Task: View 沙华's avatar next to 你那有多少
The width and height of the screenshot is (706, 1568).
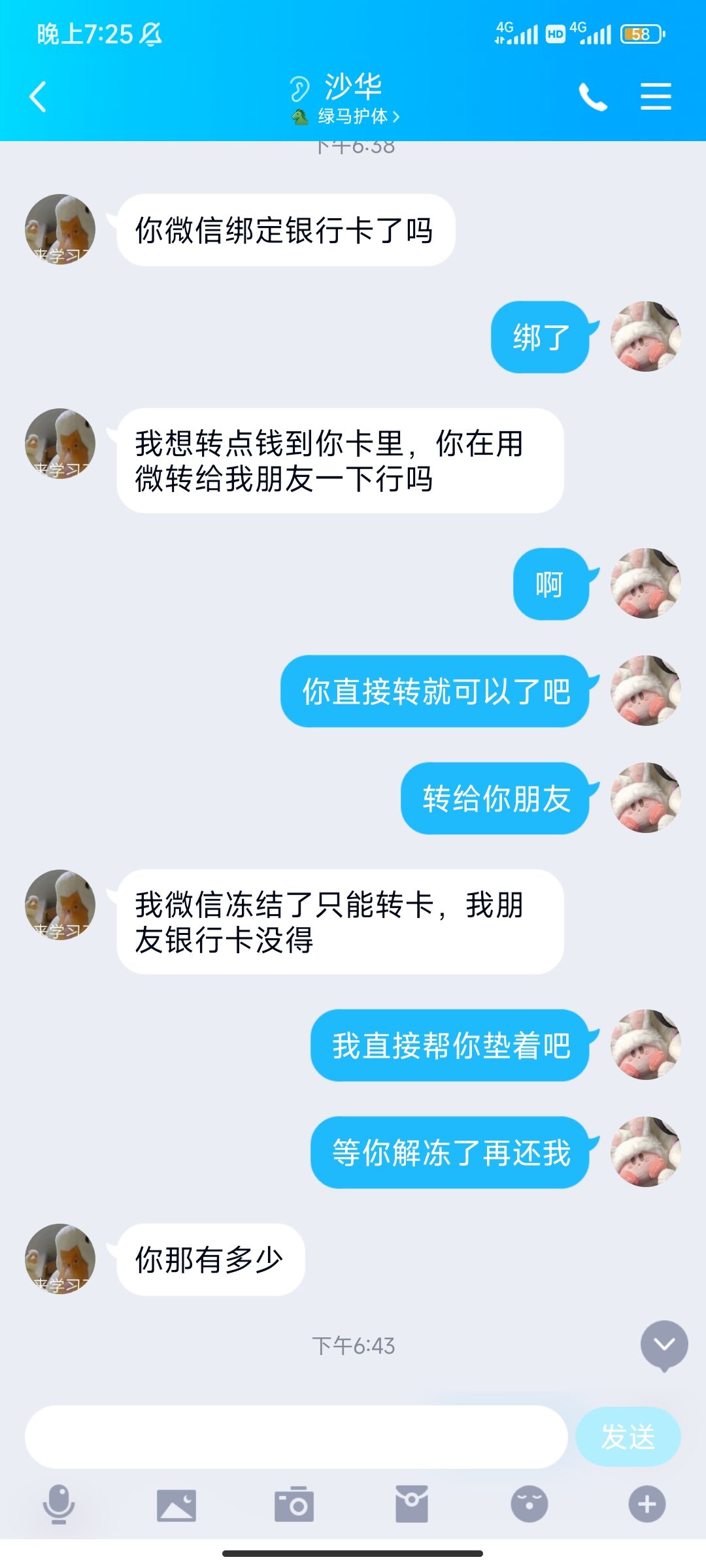Action: [x=60, y=1258]
